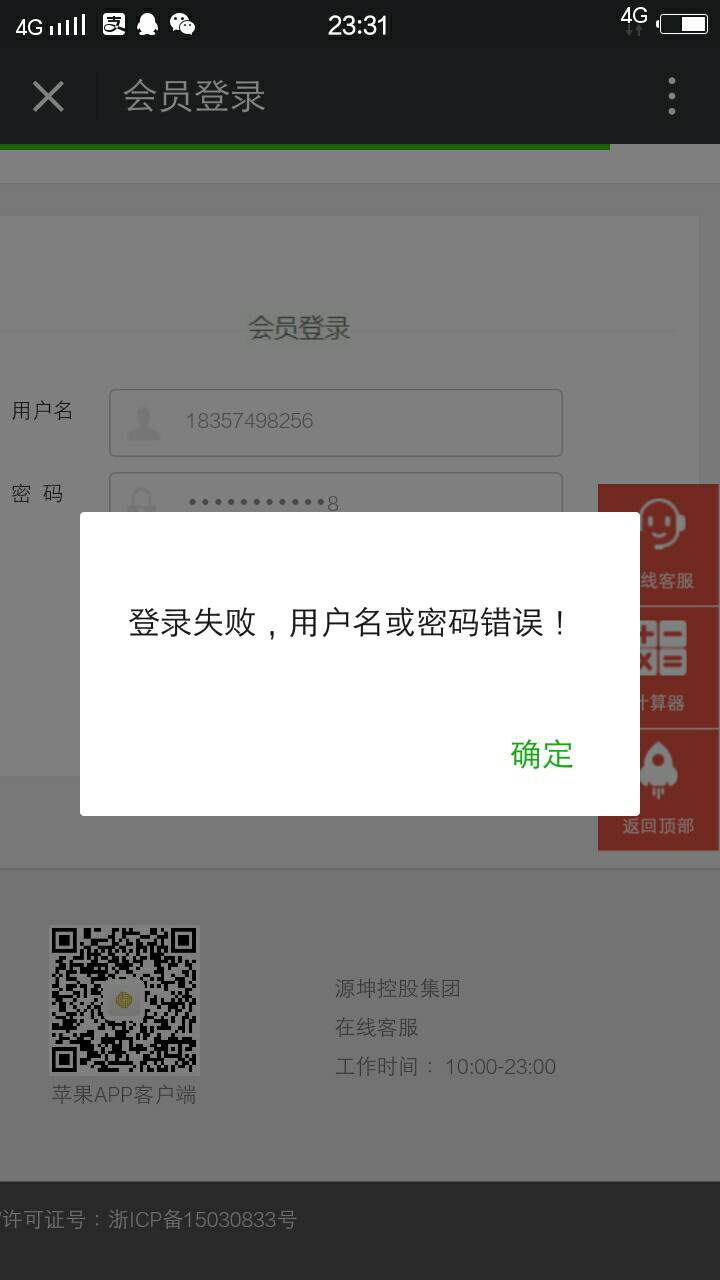Tap the 工作时间 working hours text
The width and height of the screenshot is (720, 1280).
447,1066
